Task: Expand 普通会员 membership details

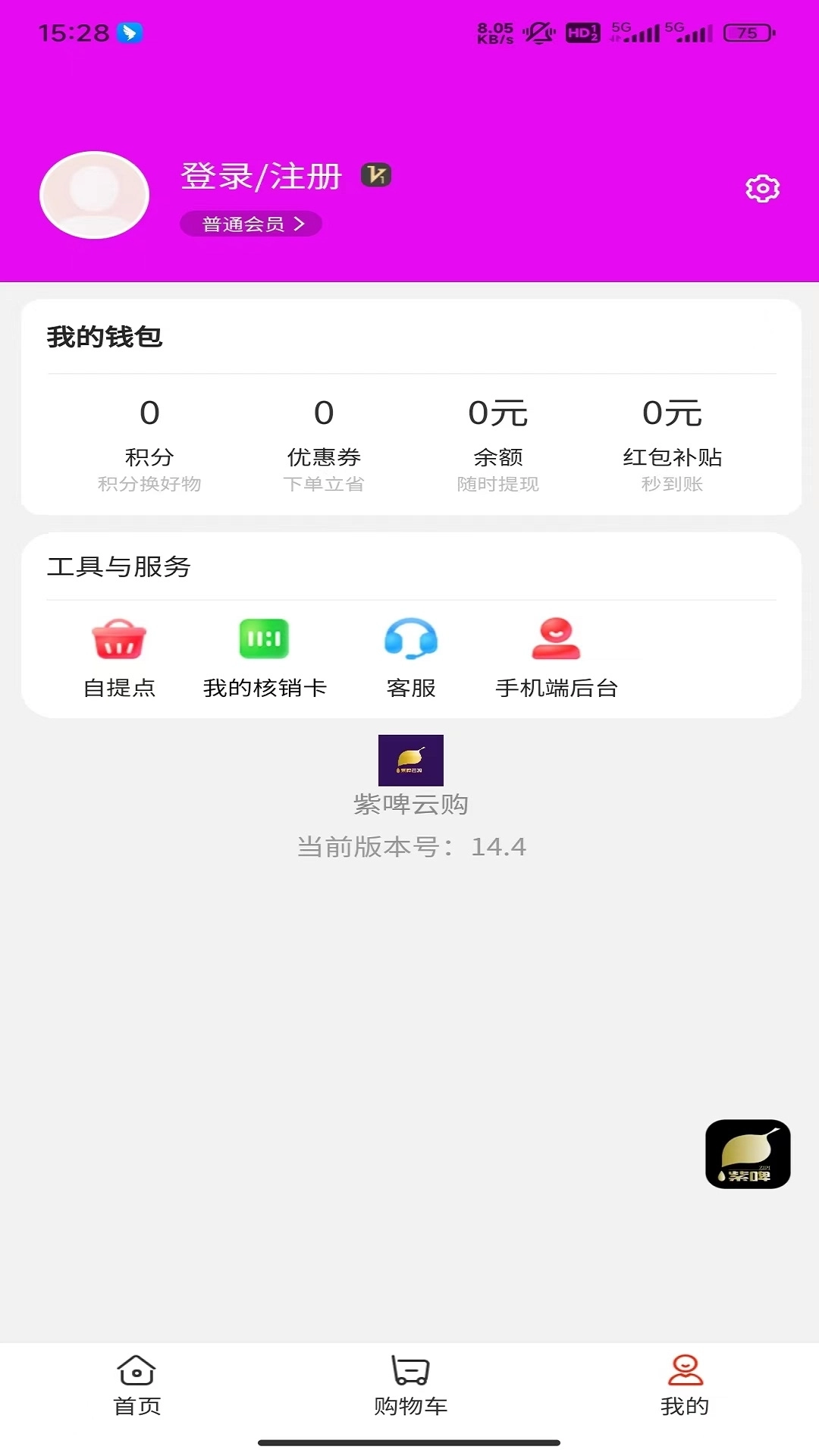Action: click(251, 224)
